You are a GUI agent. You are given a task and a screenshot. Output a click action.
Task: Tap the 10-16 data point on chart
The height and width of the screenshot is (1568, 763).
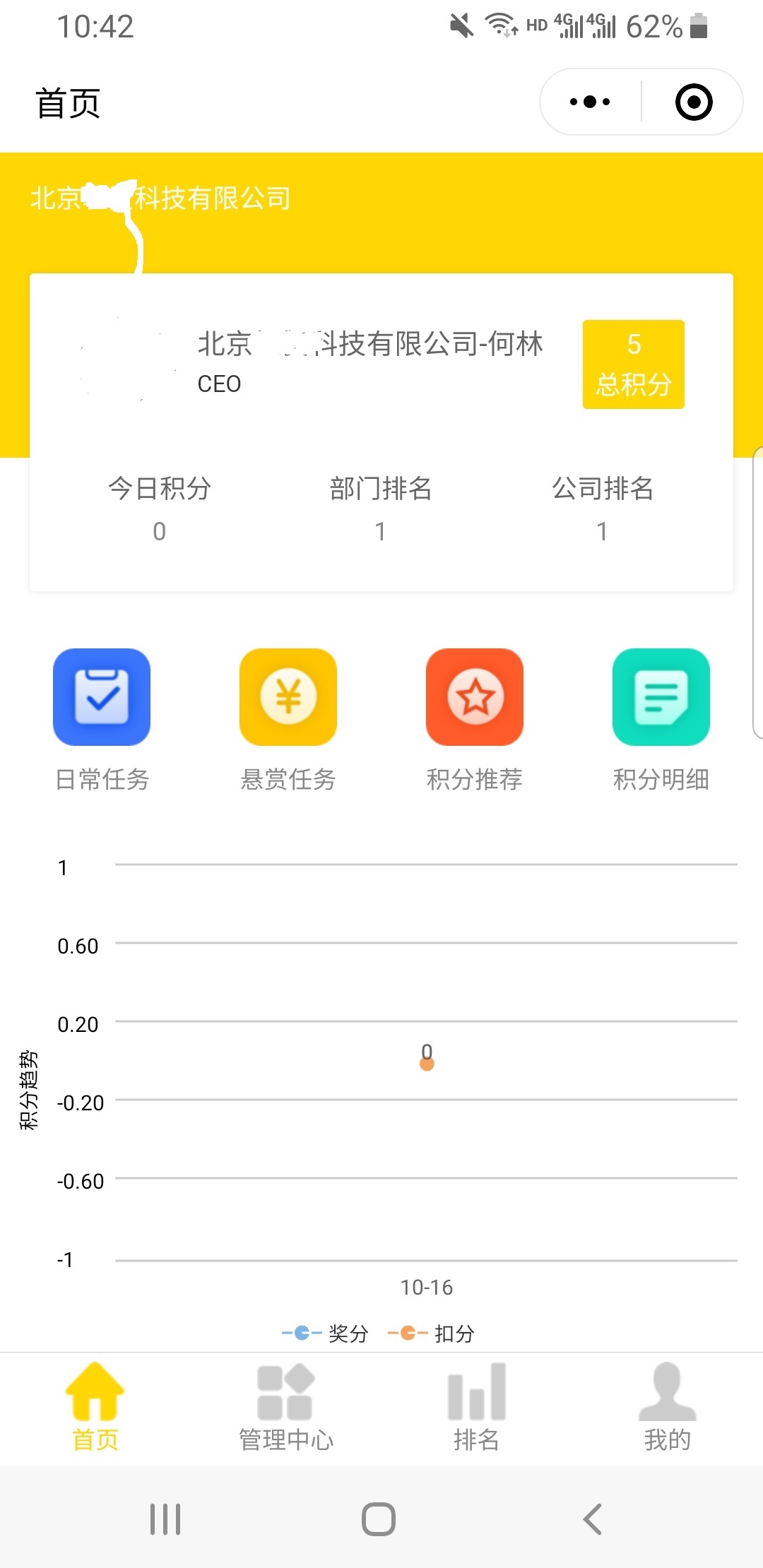(427, 1063)
